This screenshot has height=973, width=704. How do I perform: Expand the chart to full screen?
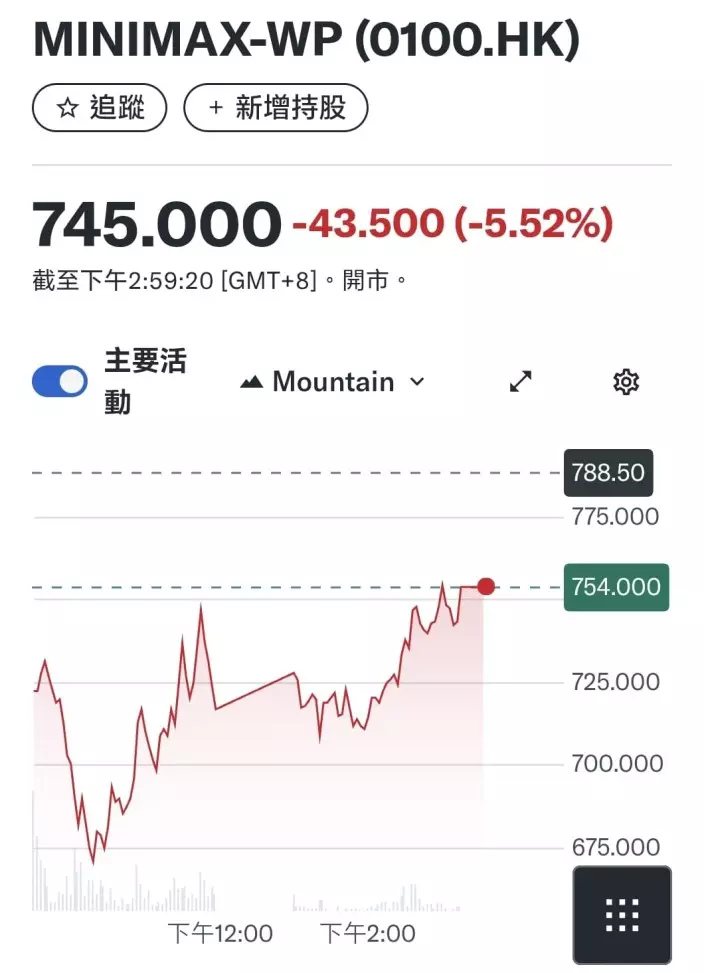point(521,381)
